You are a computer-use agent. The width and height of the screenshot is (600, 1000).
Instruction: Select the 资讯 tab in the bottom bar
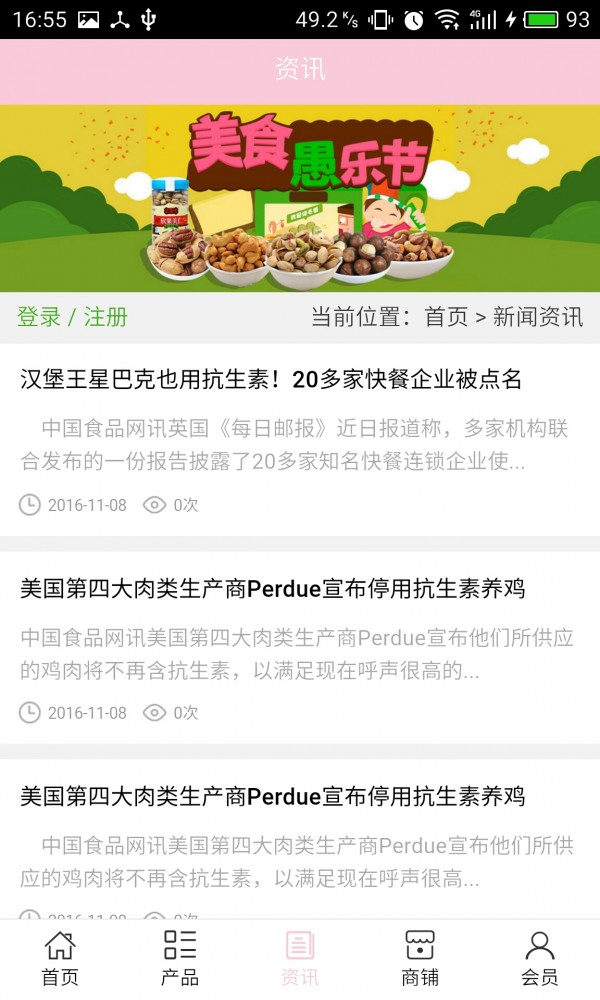[x=300, y=958]
